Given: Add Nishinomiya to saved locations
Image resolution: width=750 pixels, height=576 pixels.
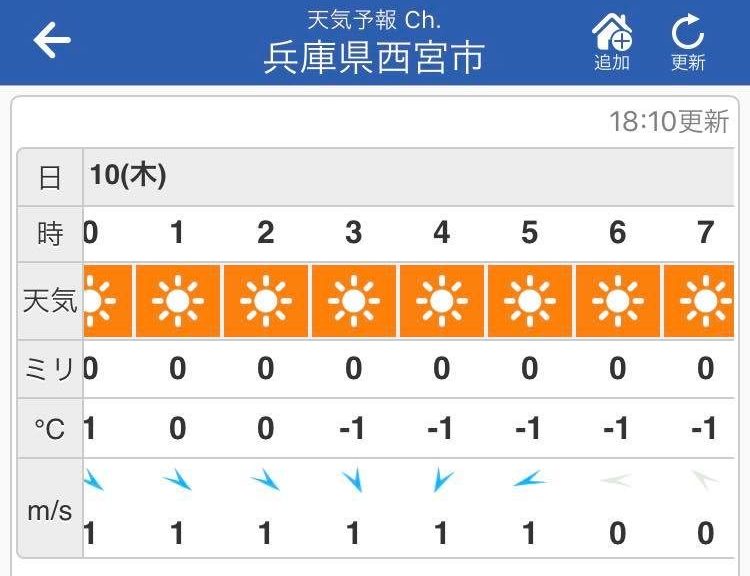Looking at the screenshot, I should pos(612,43).
